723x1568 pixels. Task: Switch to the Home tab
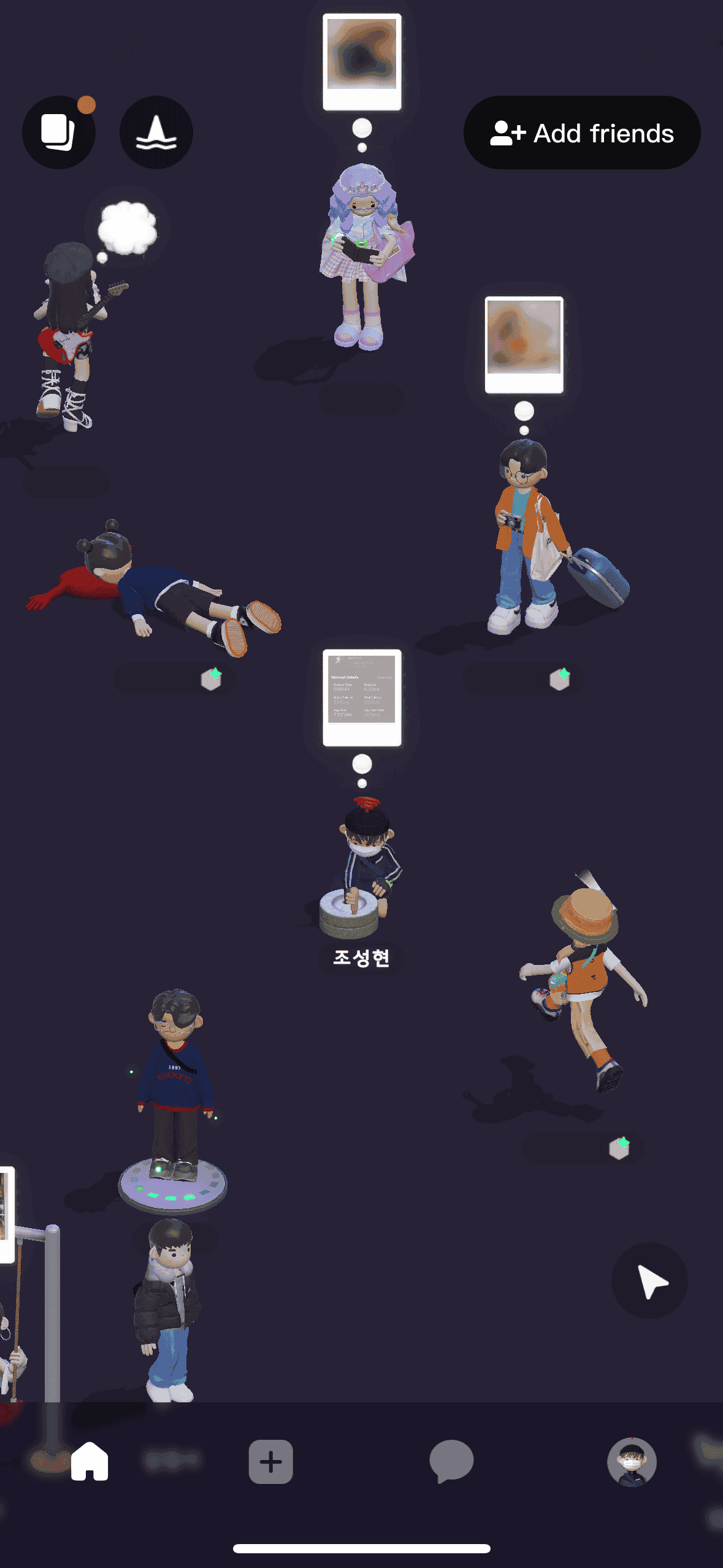(x=90, y=1461)
